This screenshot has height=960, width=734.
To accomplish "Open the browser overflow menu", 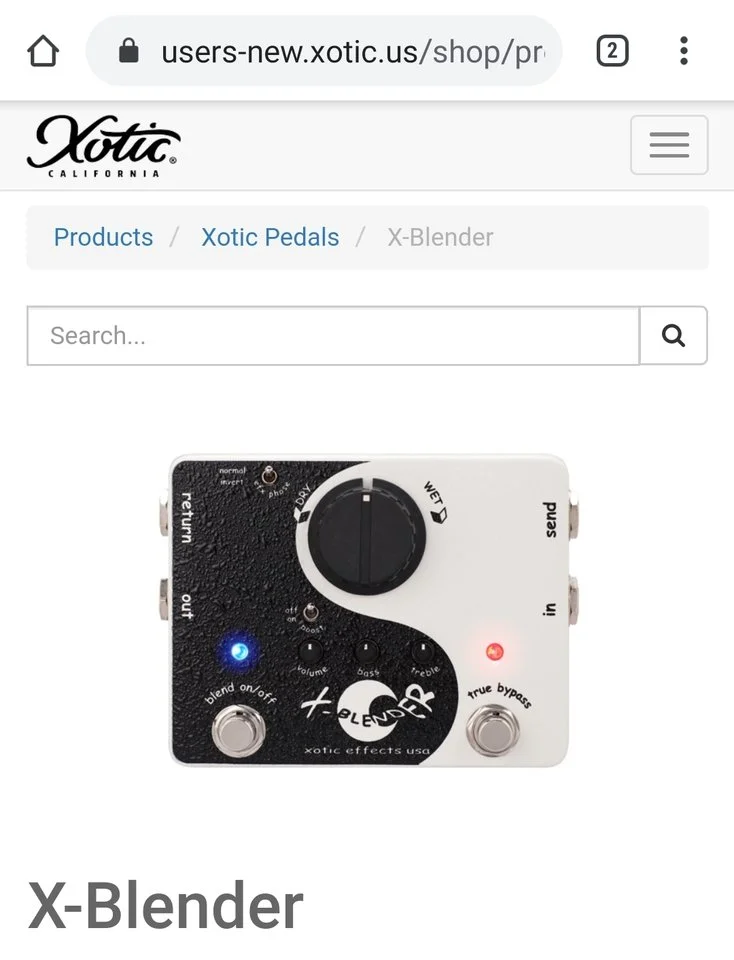I will tap(684, 50).
